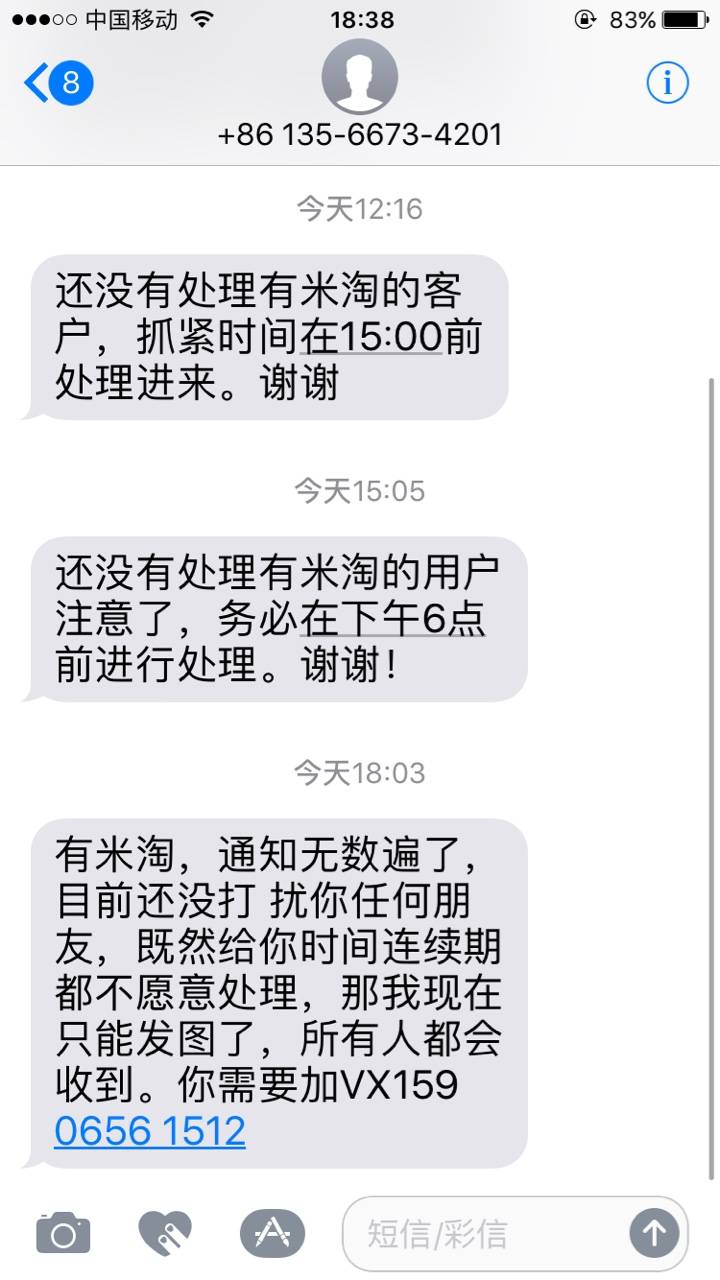Tap the contact avatar at top
720x1280 pixels.
(359, 77)
